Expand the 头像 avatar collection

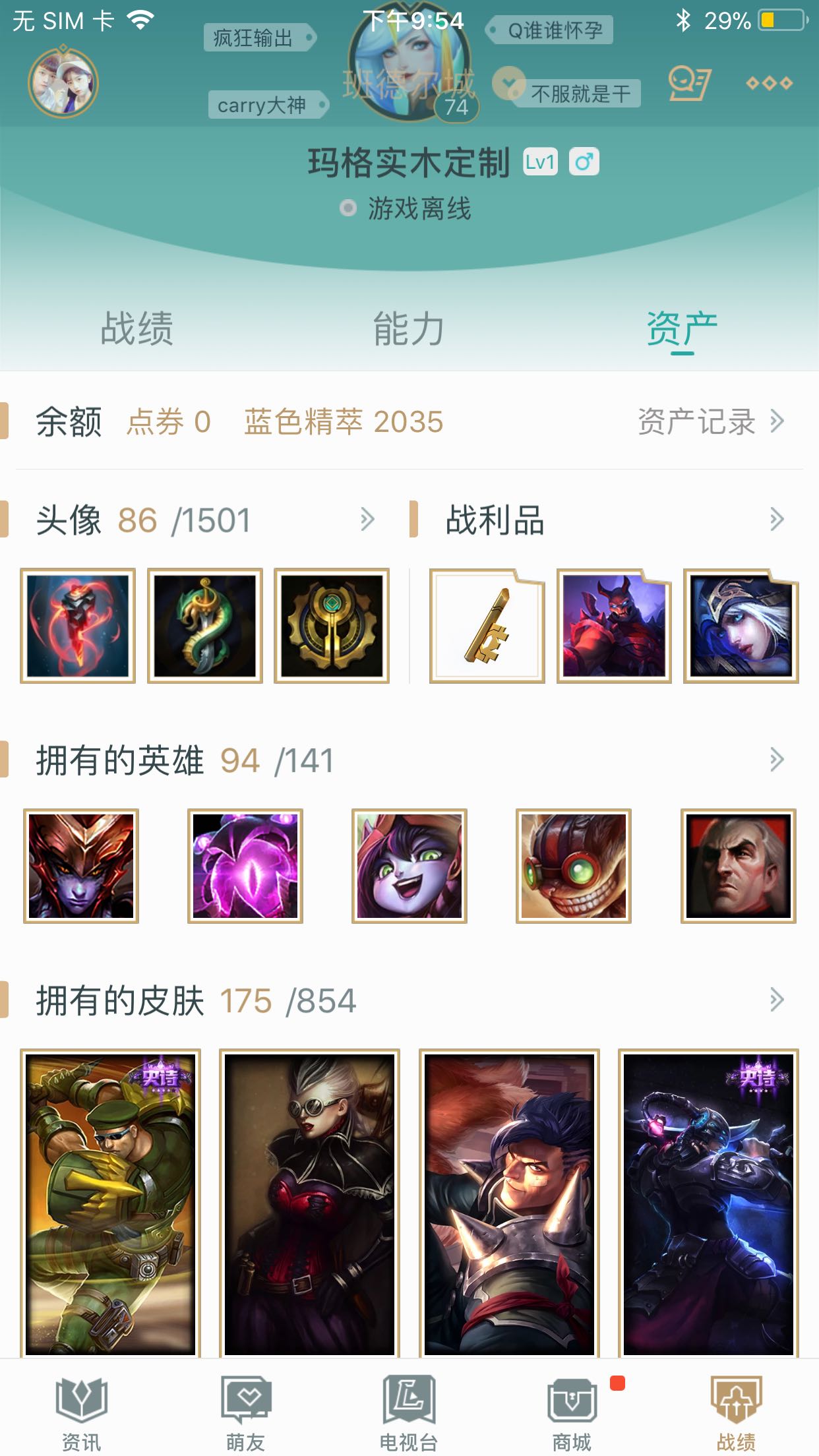coord(367,520)
